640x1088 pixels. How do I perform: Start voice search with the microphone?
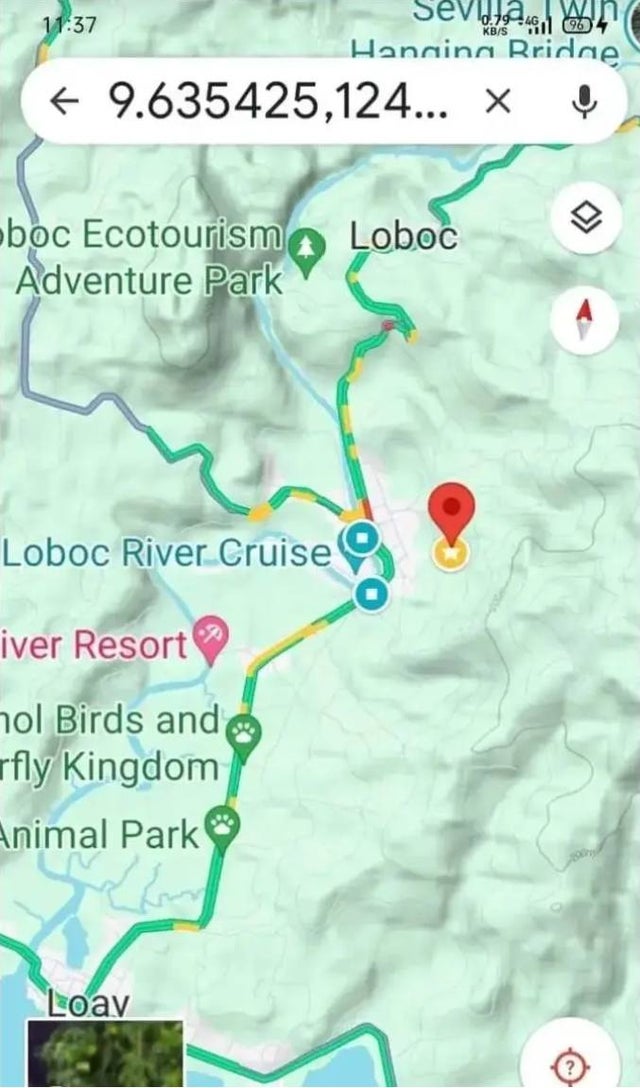584,102
